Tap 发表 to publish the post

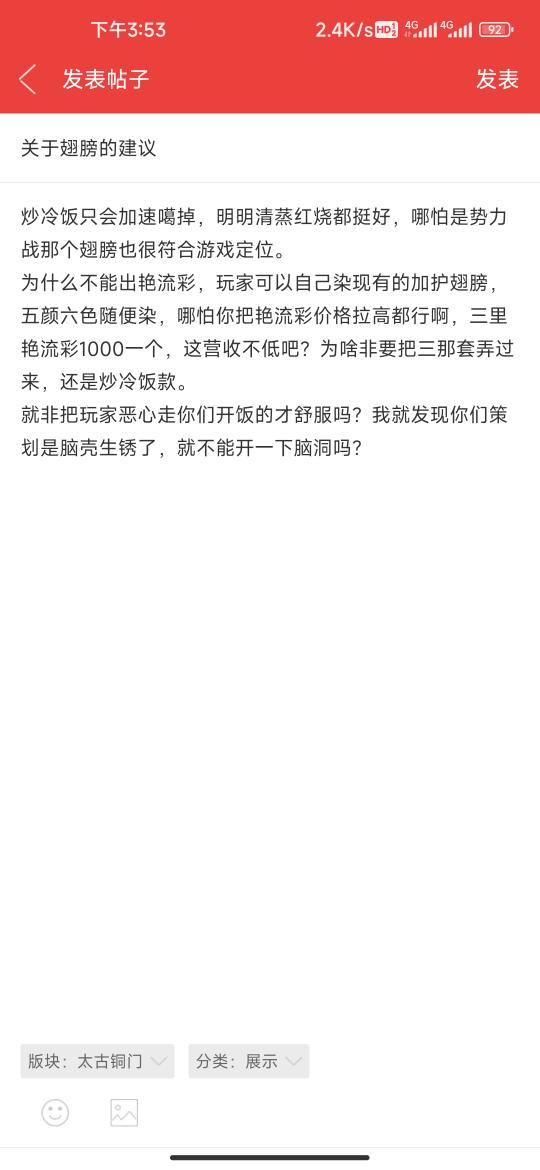(497, 79)
